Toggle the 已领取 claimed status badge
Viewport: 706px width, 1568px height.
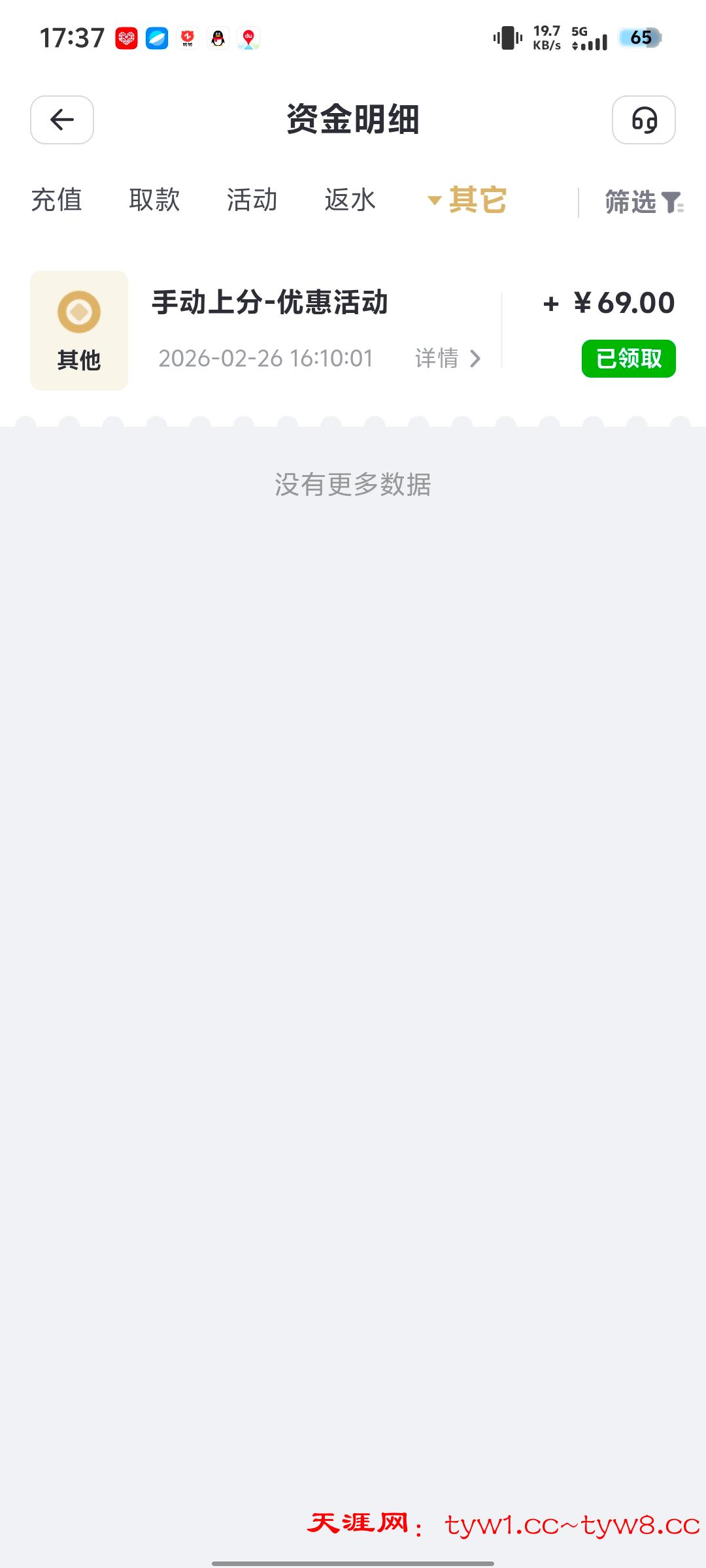(x=628, y=357)
